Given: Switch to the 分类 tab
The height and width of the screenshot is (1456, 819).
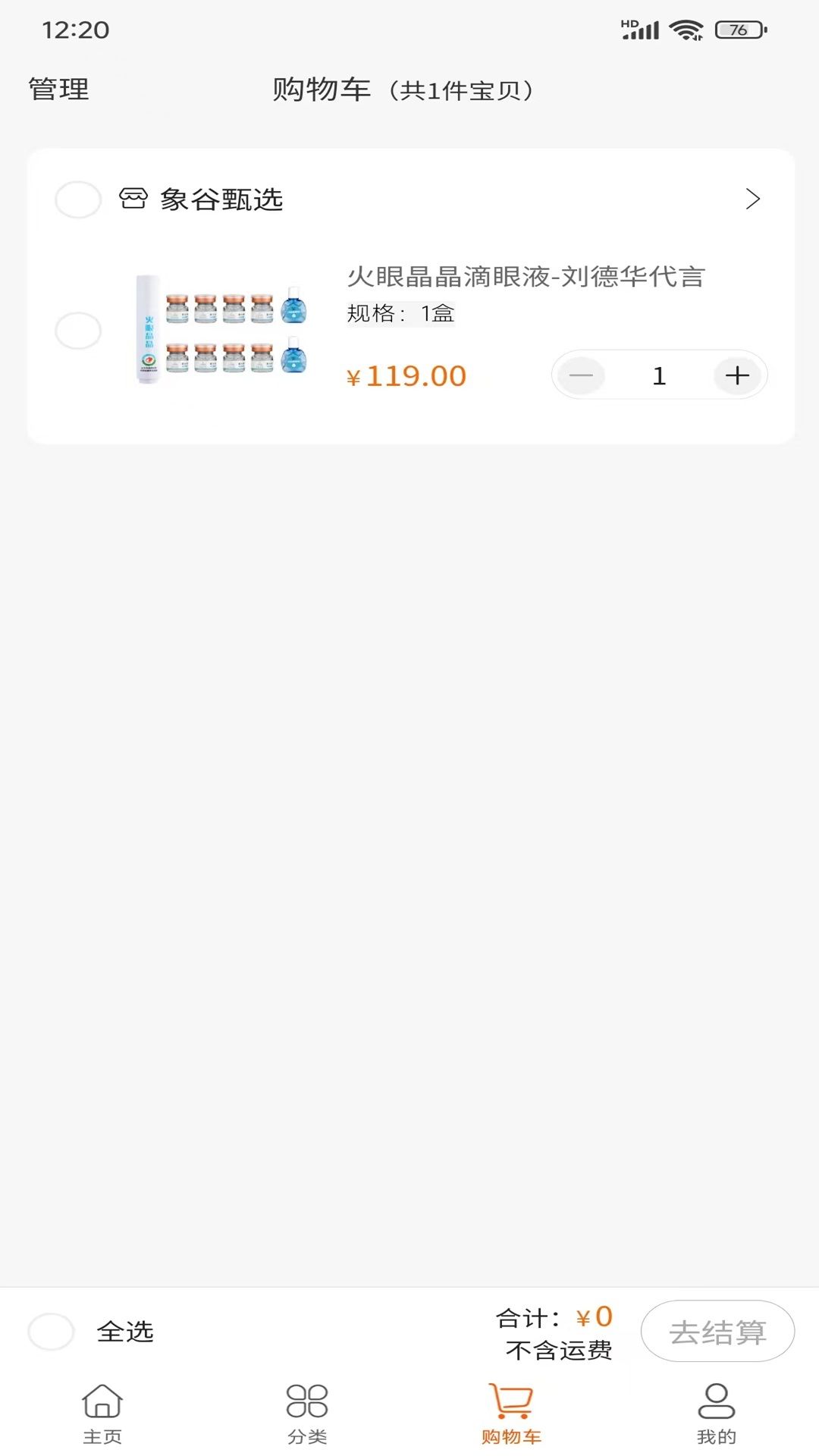Looking at the screenshot, I should coord(307,1414).
